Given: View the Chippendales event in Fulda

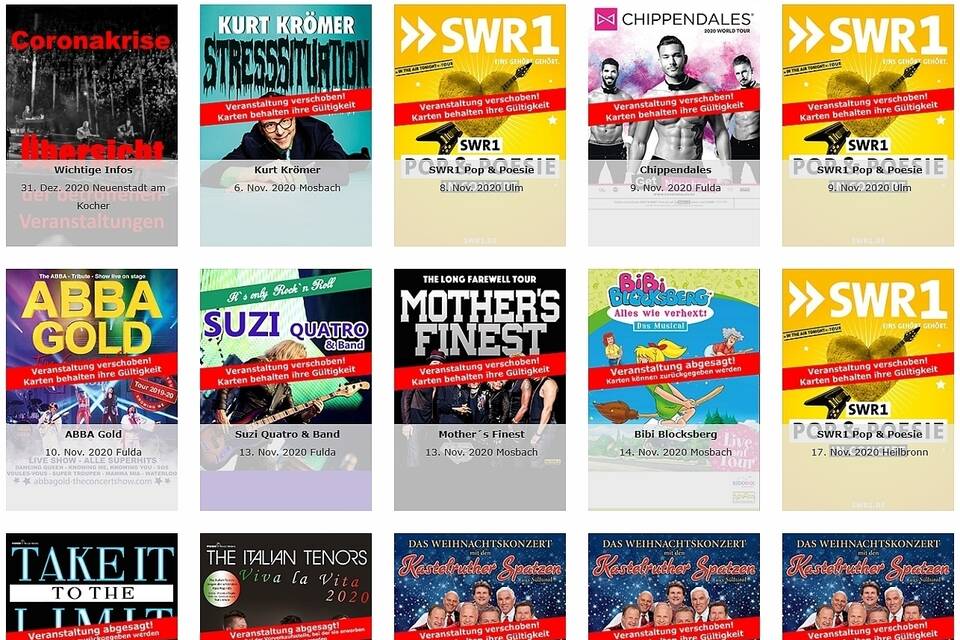Looking at the screenshot, I should (x=673, y=125).
